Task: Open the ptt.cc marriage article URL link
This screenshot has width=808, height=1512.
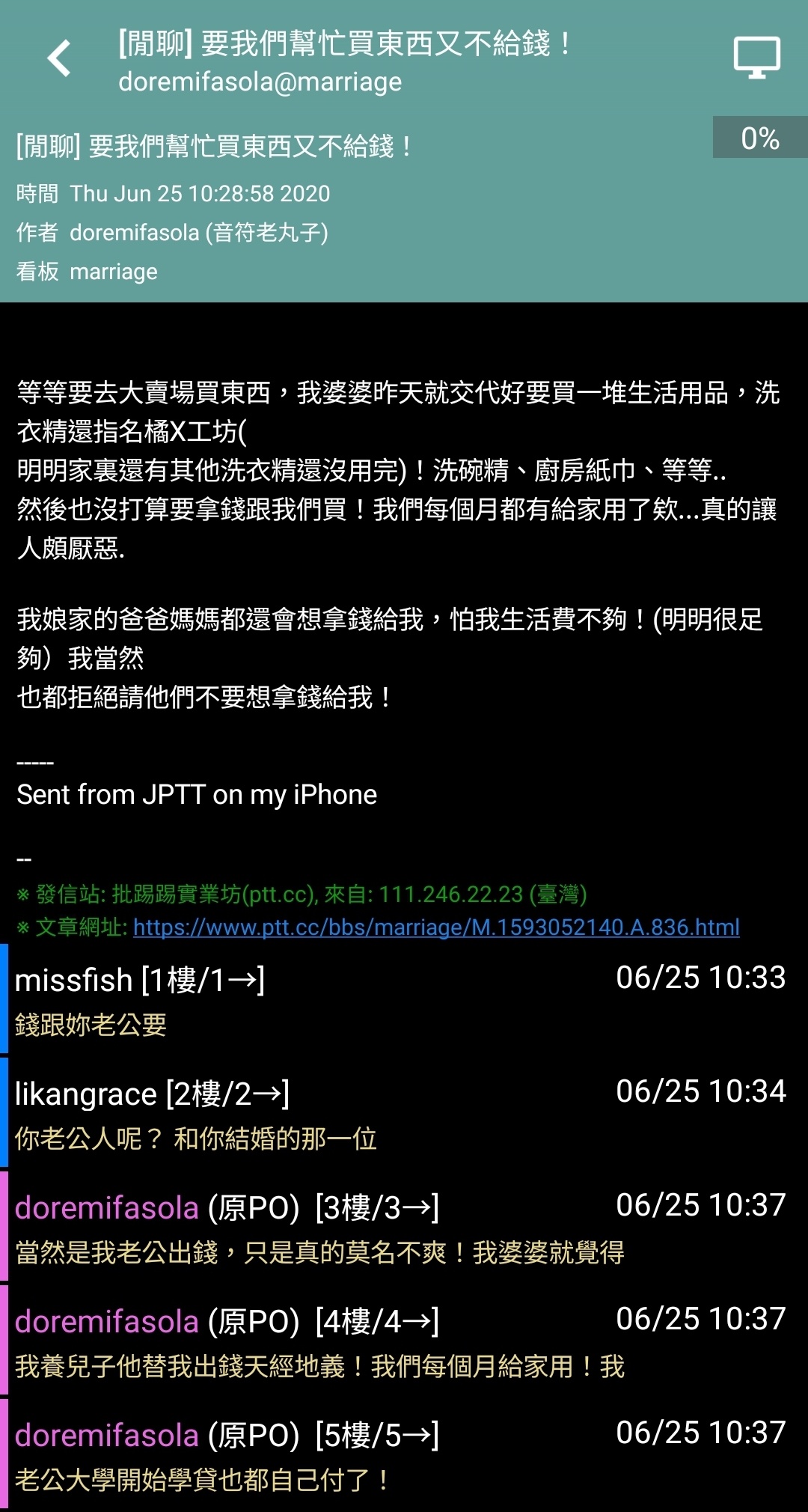Action: pyautogui.click(x=436, y=927)
